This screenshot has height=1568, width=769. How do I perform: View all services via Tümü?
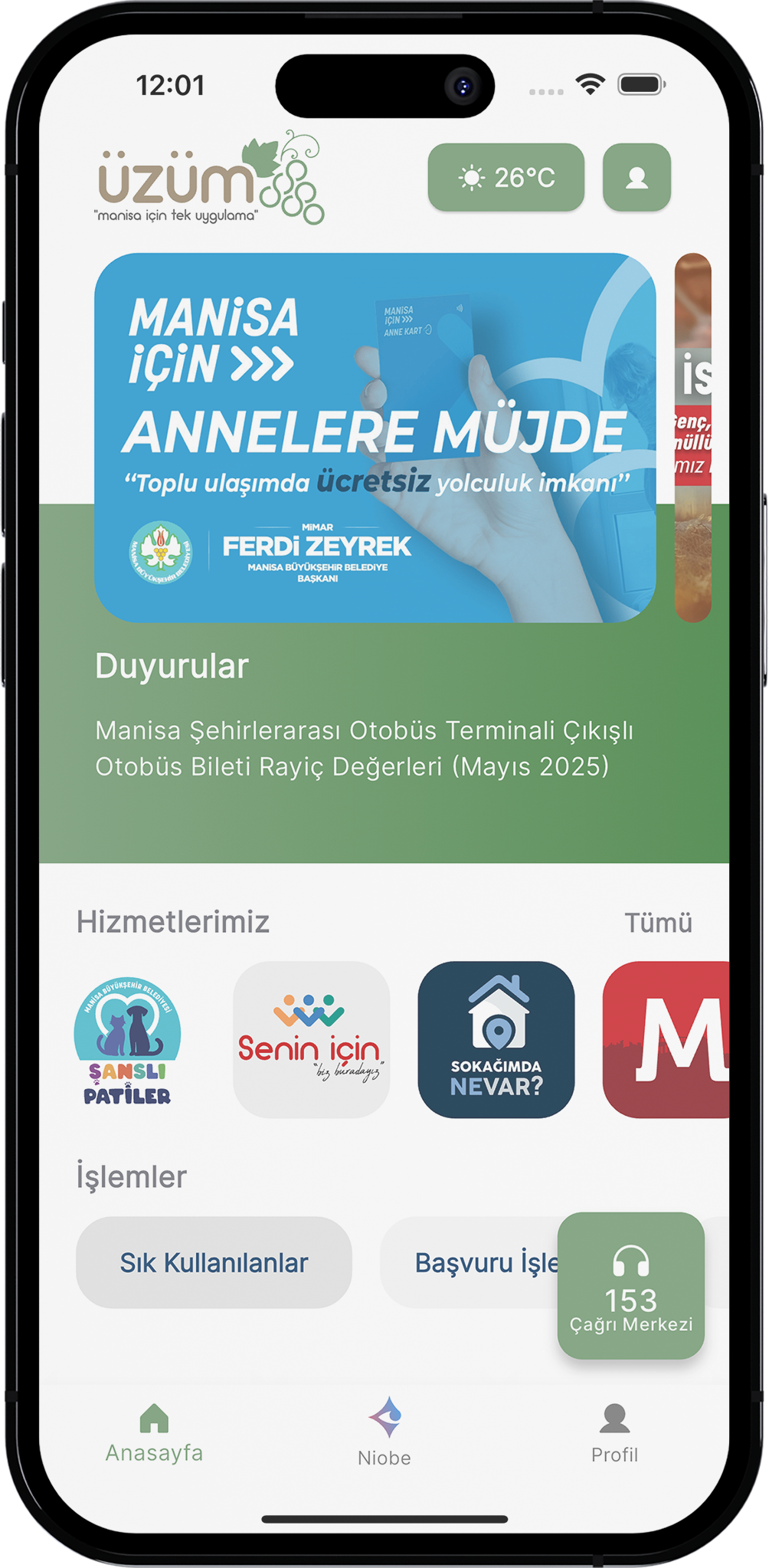coord(657,923)
